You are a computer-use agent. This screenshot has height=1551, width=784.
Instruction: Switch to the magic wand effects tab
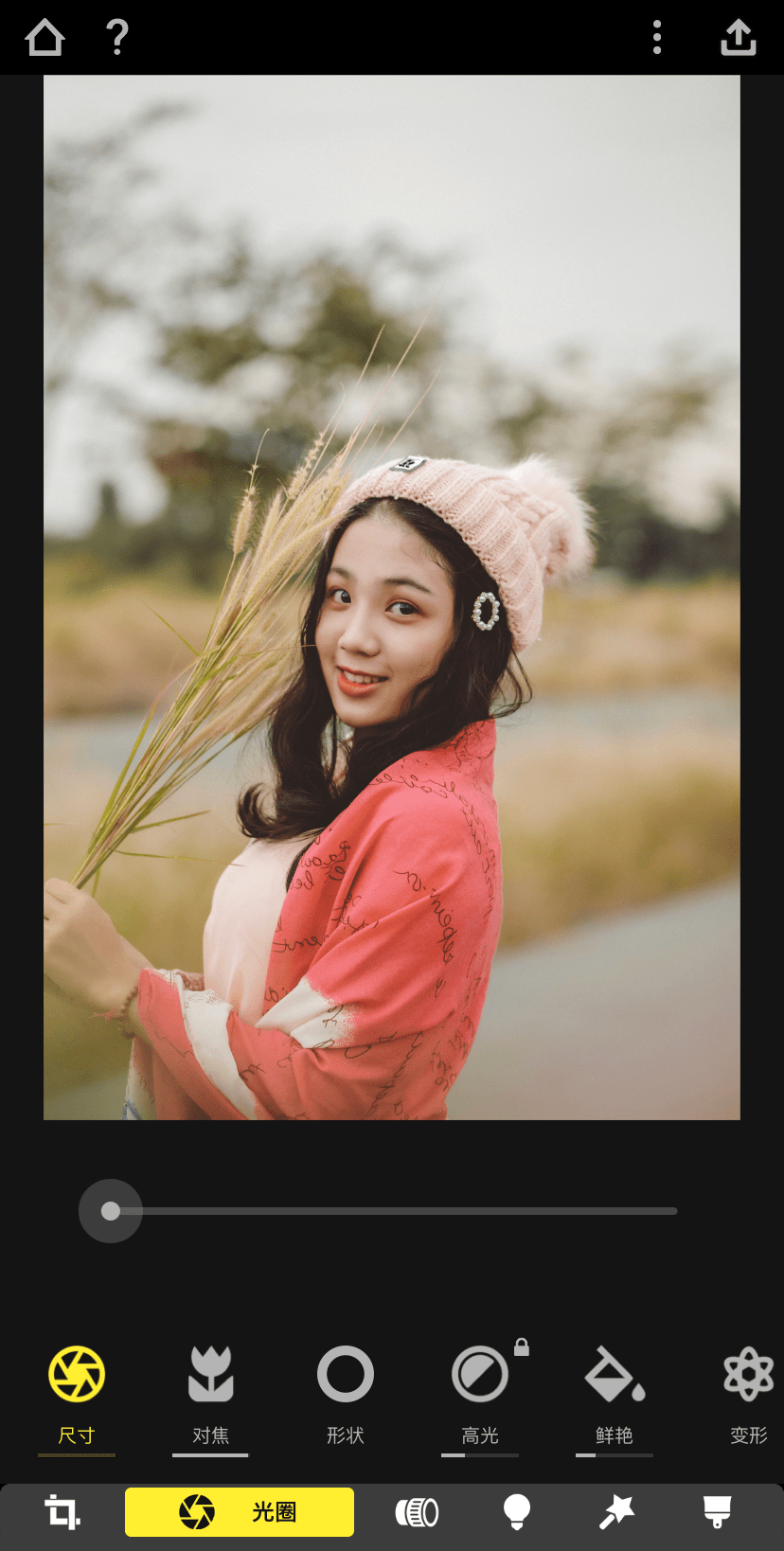[616, 1512]
